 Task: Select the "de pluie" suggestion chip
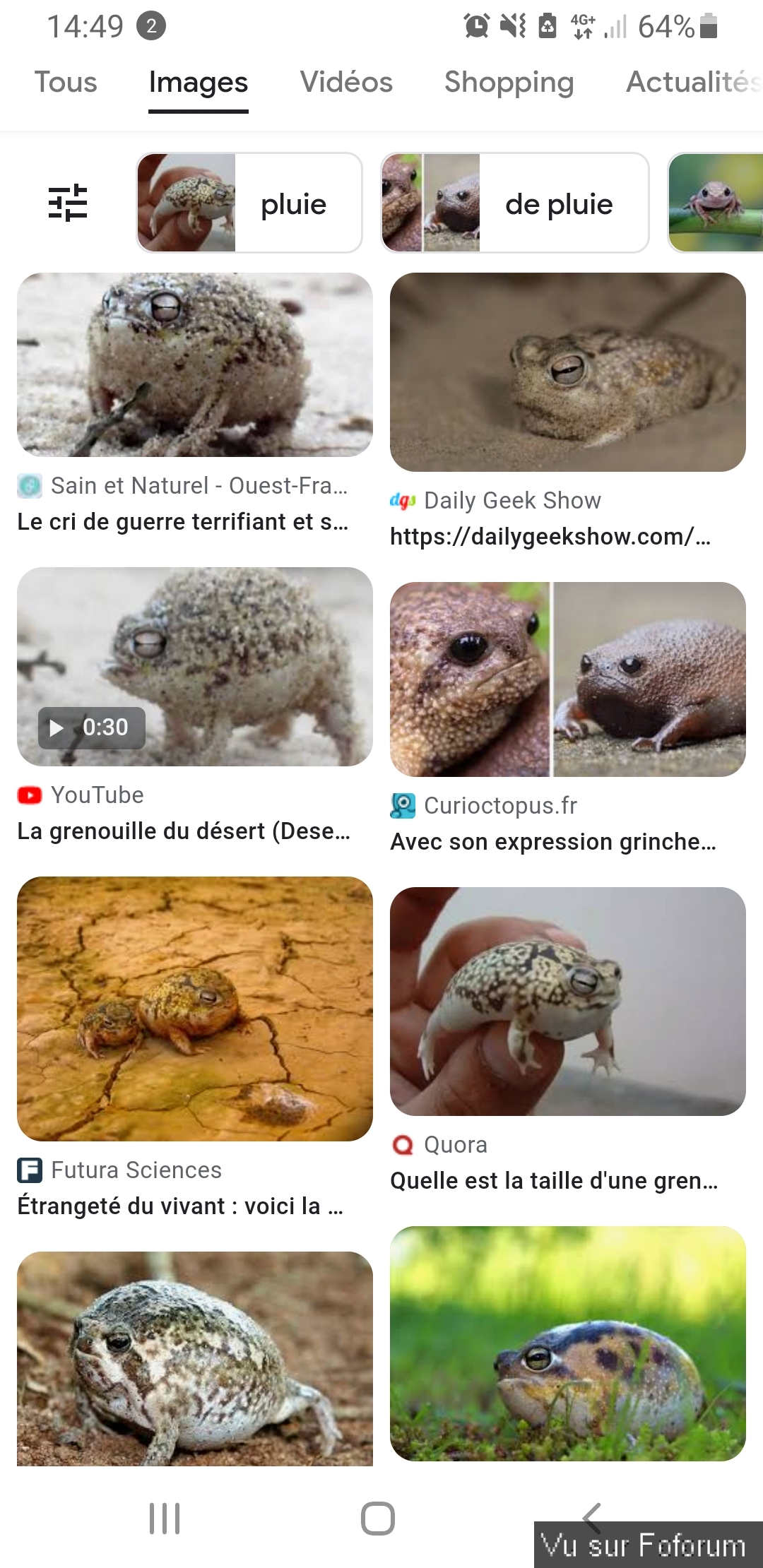pos(515,203)
